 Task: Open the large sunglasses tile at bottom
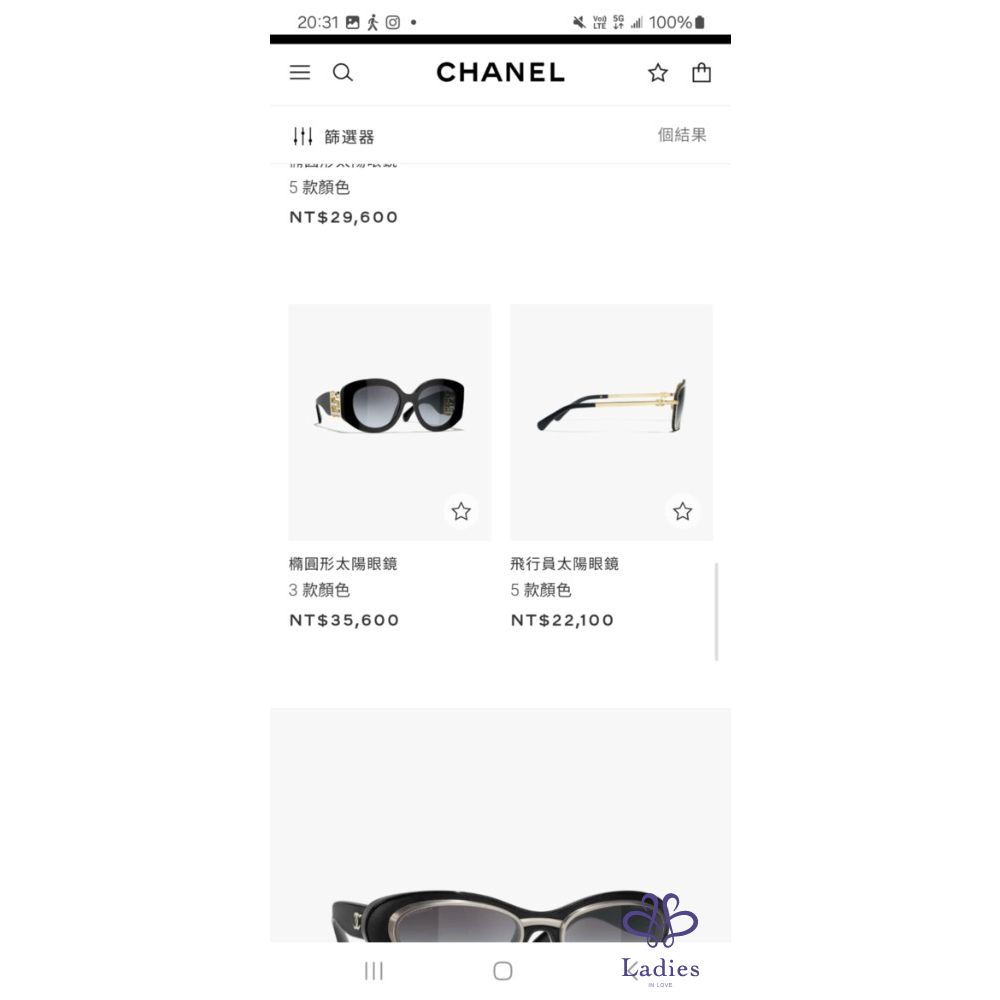coord(500,840)
